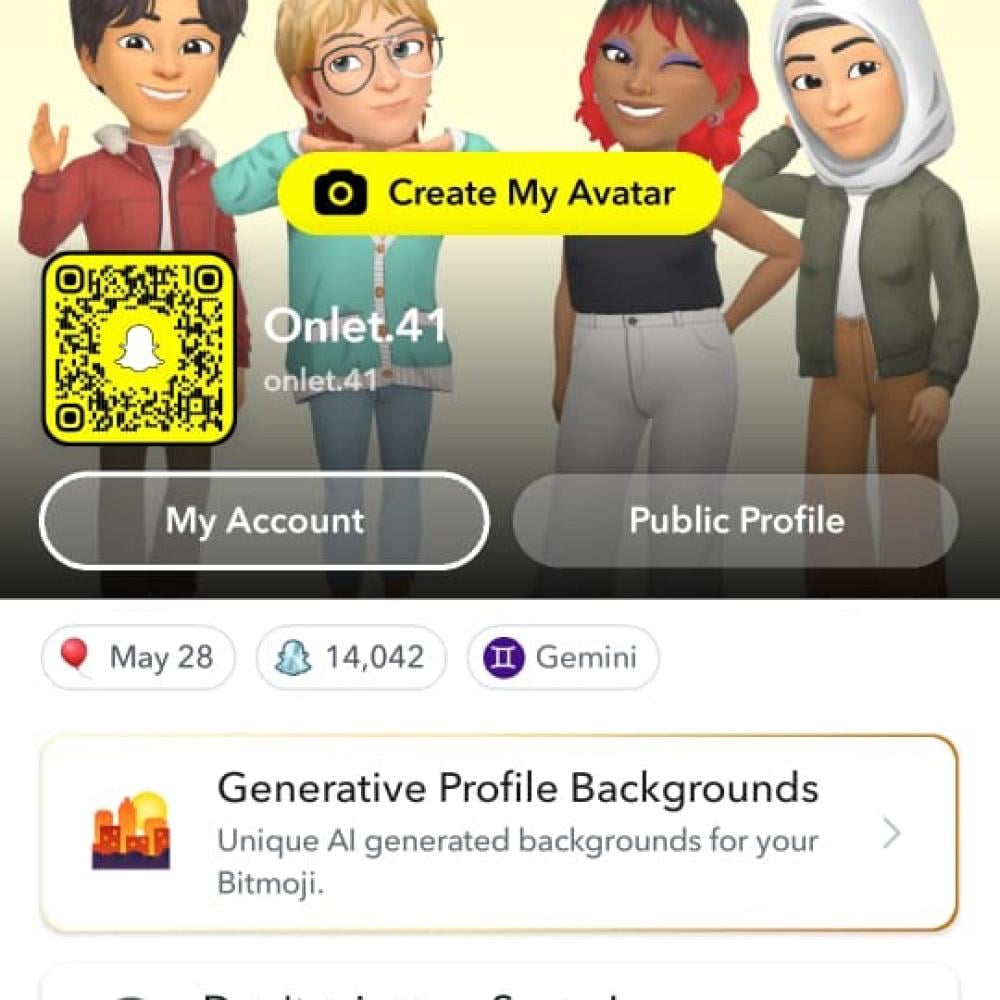
Task: Tap the 14,042 Snap score chip
Action: pyautogui.click(x=351, y=657)
